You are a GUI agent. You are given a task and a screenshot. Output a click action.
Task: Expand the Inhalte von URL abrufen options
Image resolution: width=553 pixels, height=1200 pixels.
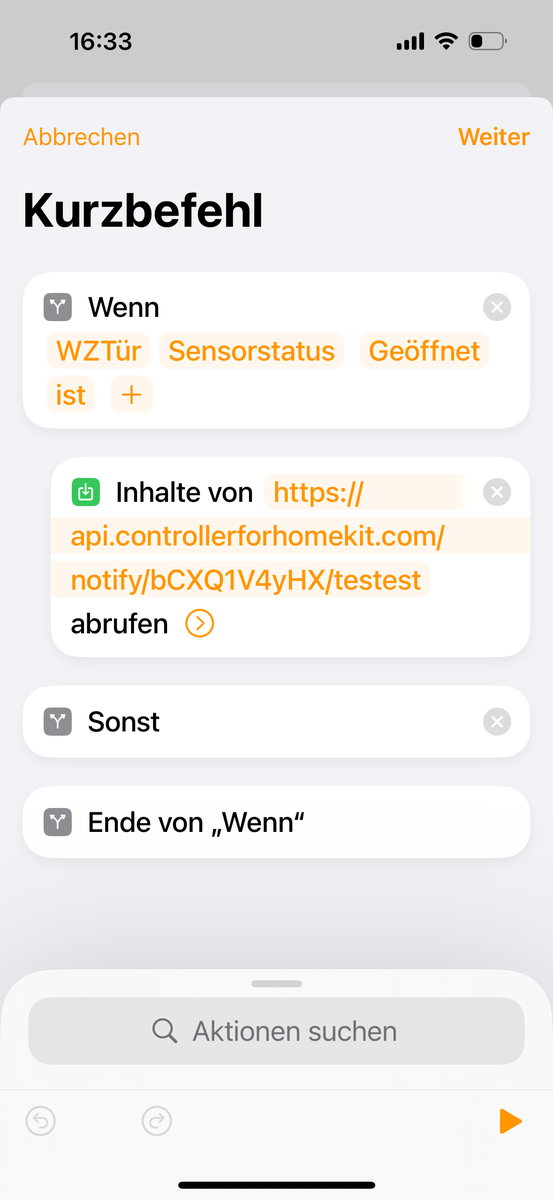tap(200, 624)
